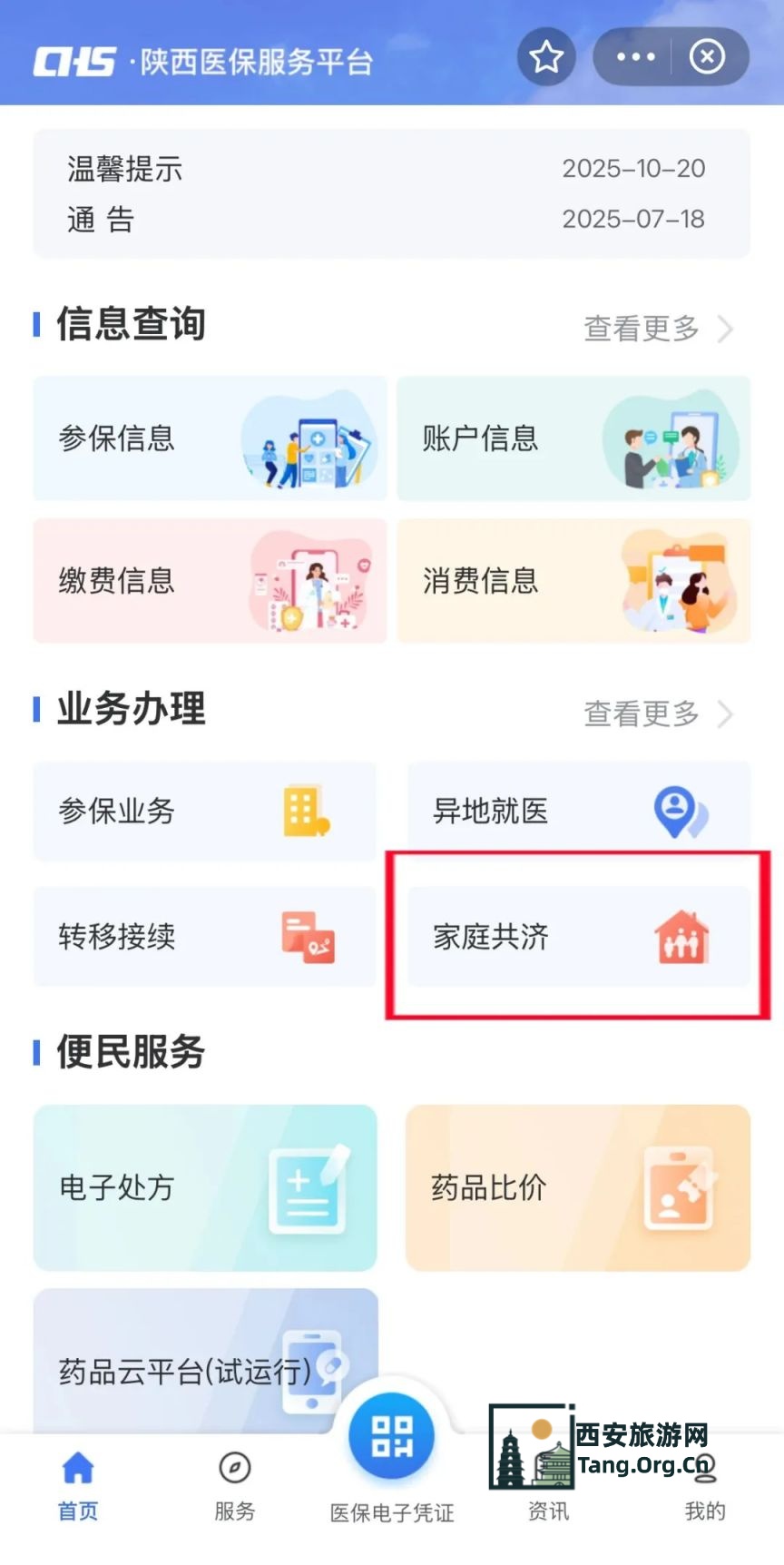Open the 我的 profile icon
Viewport: 784px width, 1565px height.
(706, 1467)
